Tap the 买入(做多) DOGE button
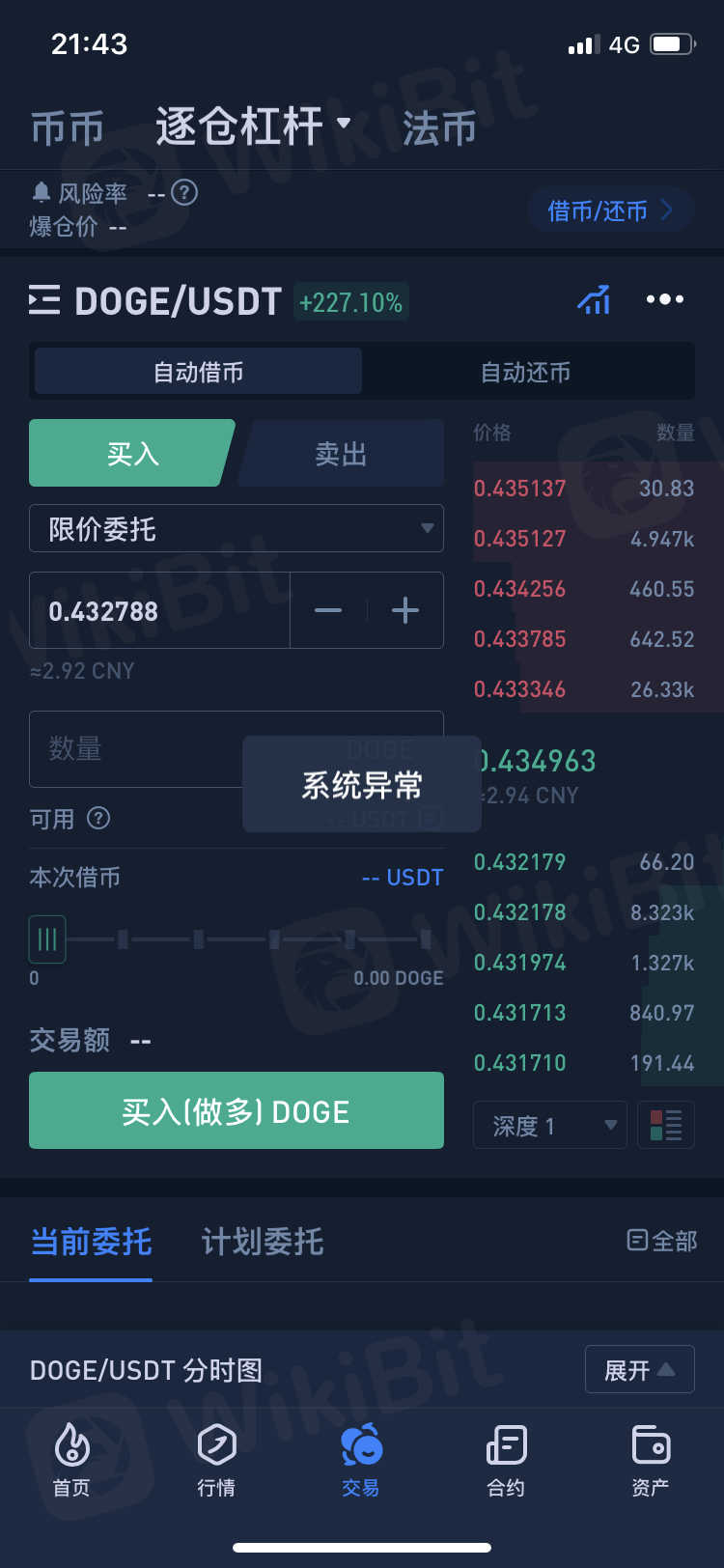This screenshot has width=724, height=1568. pyautogui.click(x=237, y=1111)
